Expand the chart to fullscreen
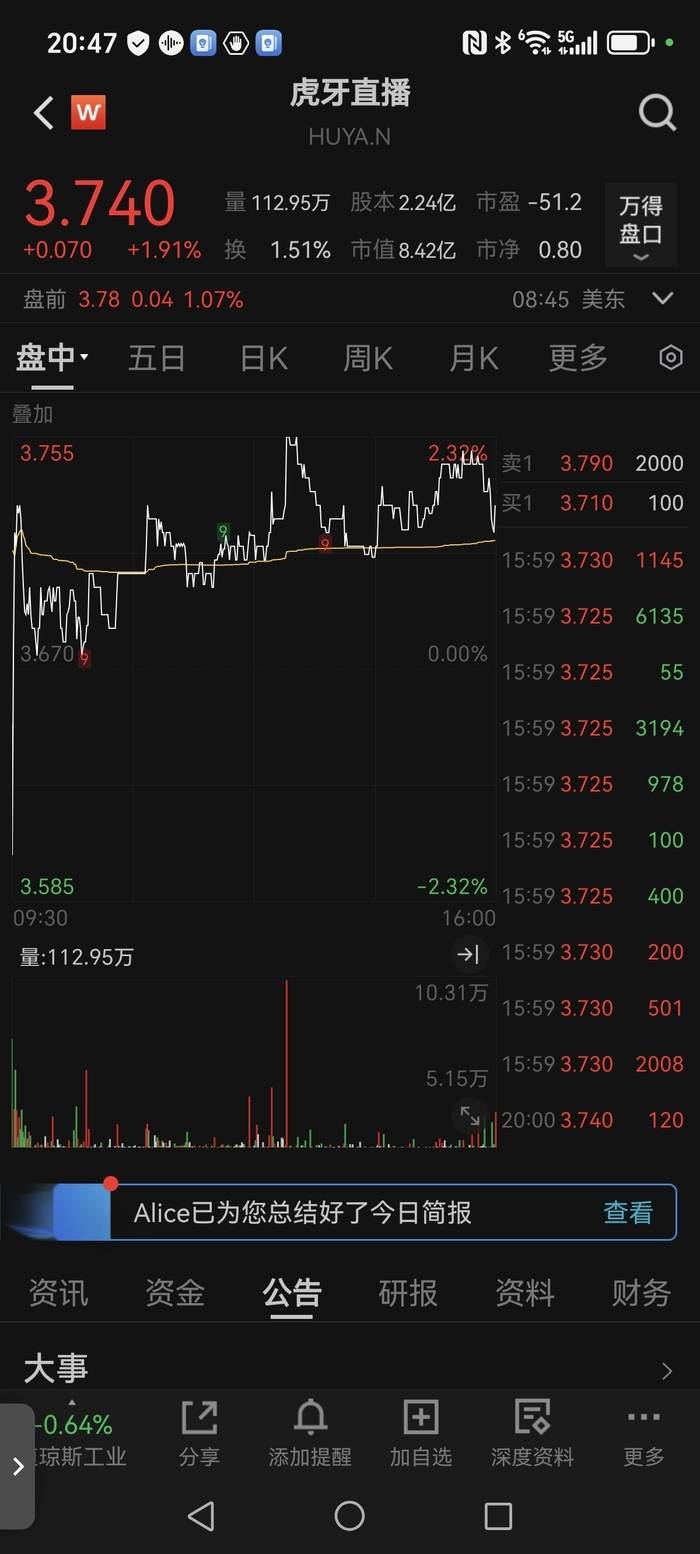This screenshot has width=700, height=1554. [469, 1115]
